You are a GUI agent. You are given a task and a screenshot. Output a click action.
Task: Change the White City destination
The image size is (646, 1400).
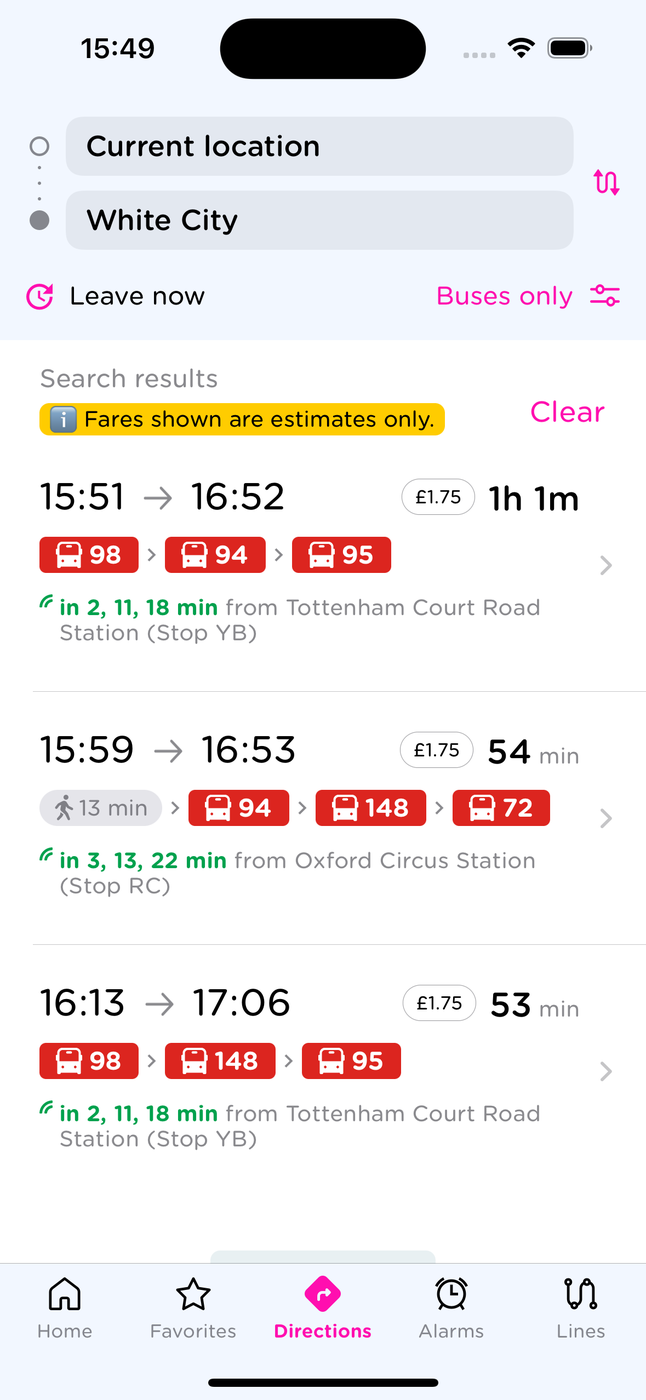(x=319, y=221)
